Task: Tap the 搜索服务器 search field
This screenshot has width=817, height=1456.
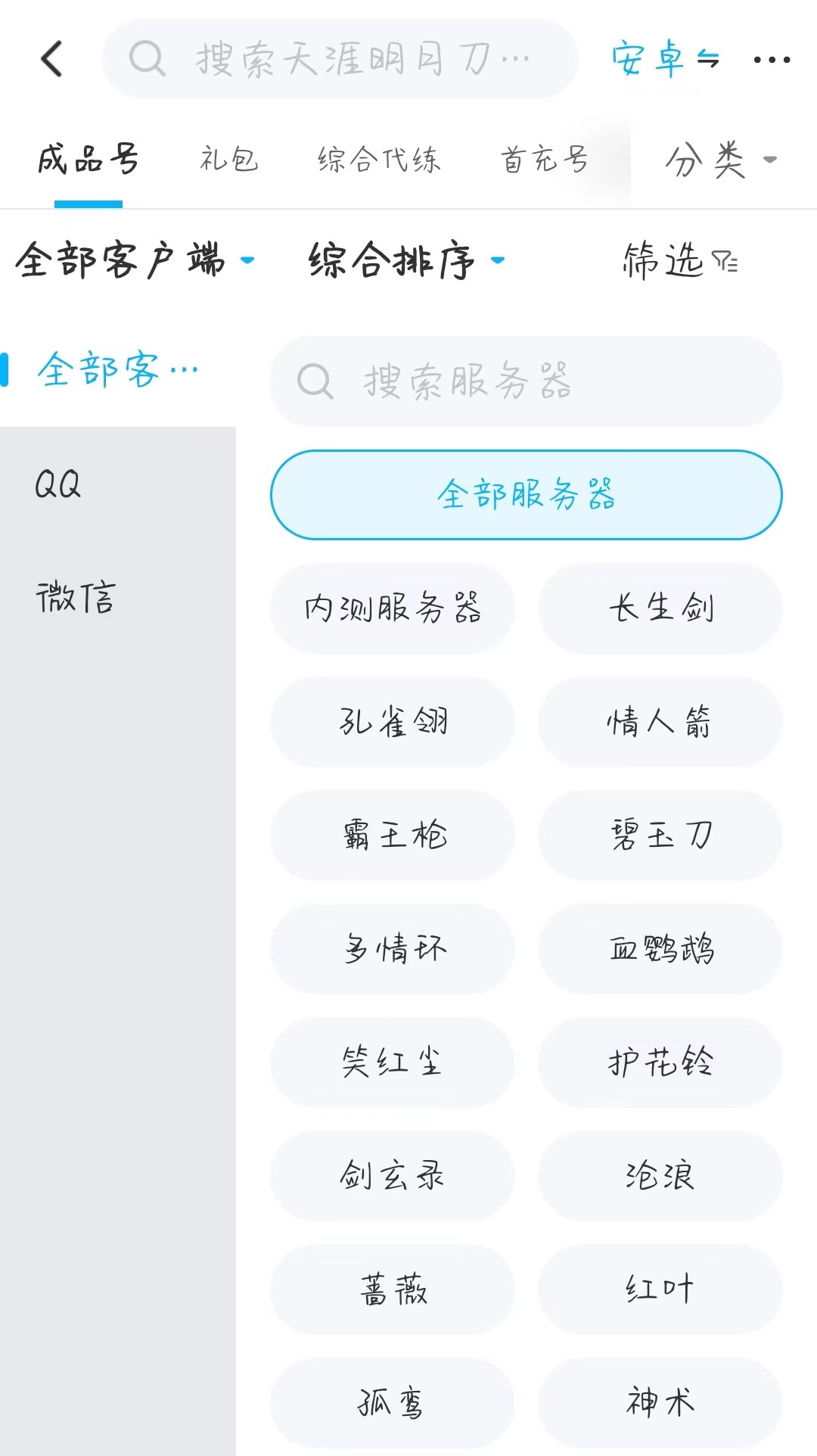Action: click(527, 381)
